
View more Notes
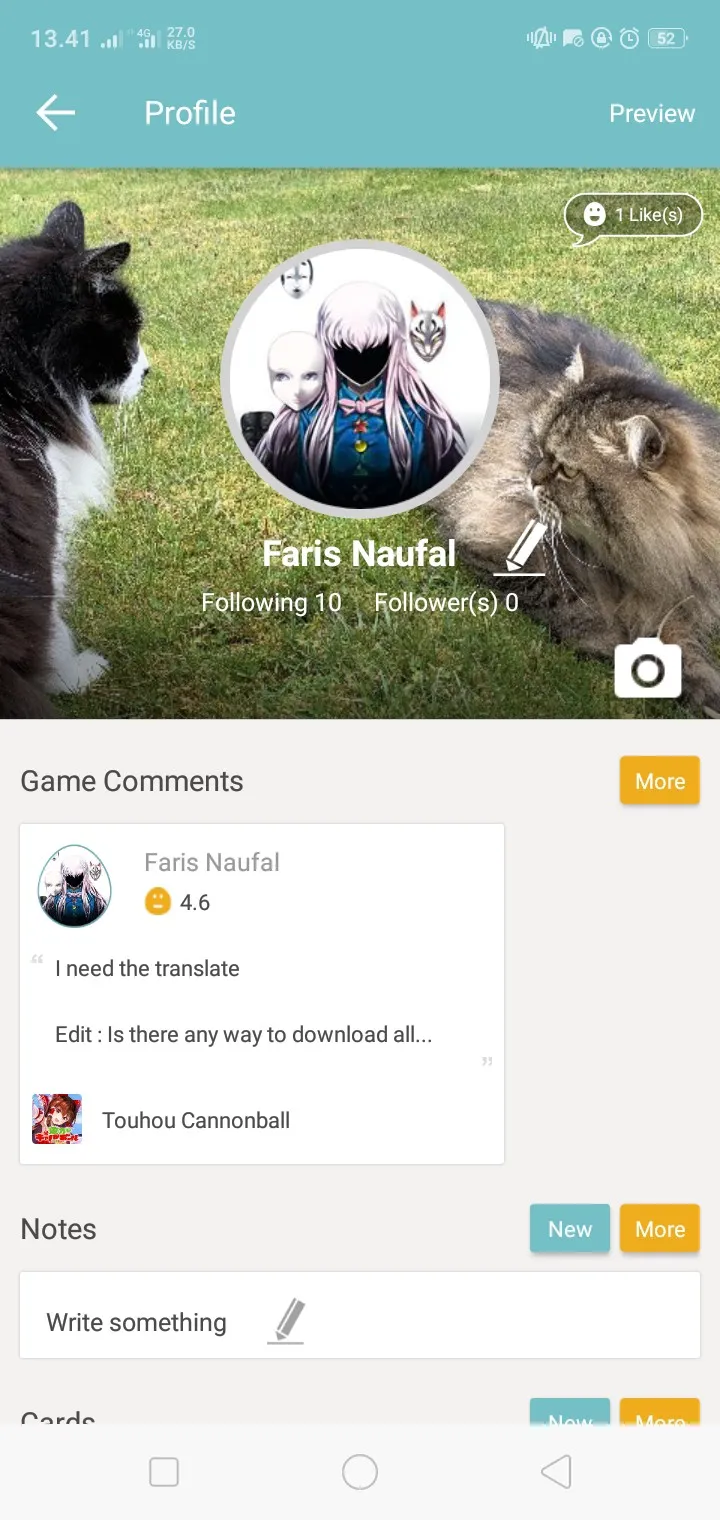point(659,1229)
